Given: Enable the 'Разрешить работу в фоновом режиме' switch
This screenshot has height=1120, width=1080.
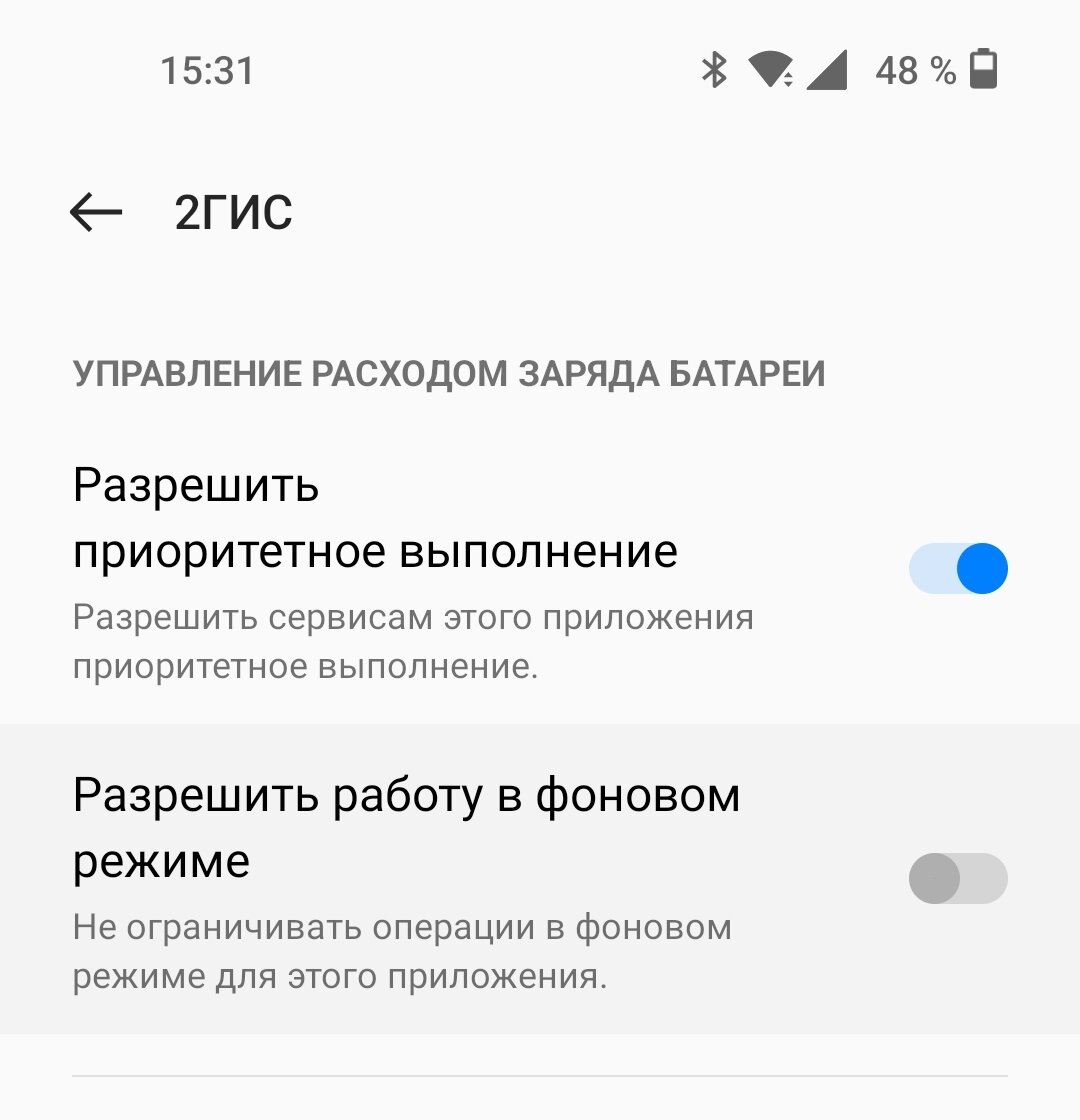Looking at the screenshot, I should (x=957, y=878).
